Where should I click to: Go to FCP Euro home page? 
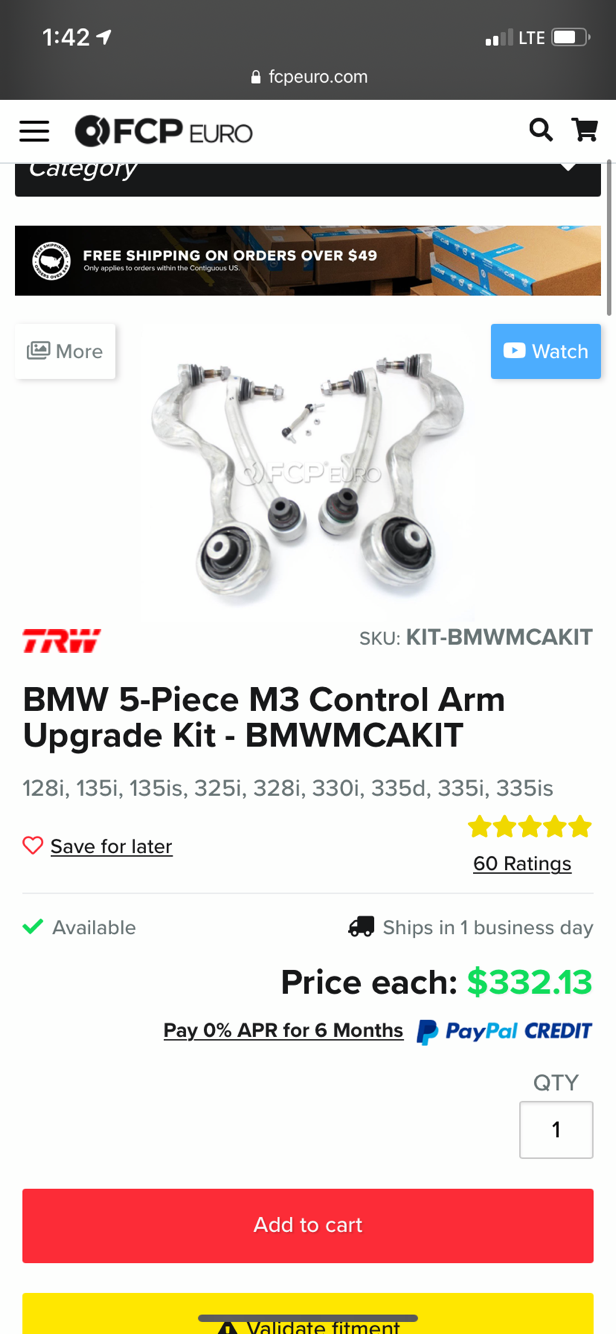click(164, 131)
